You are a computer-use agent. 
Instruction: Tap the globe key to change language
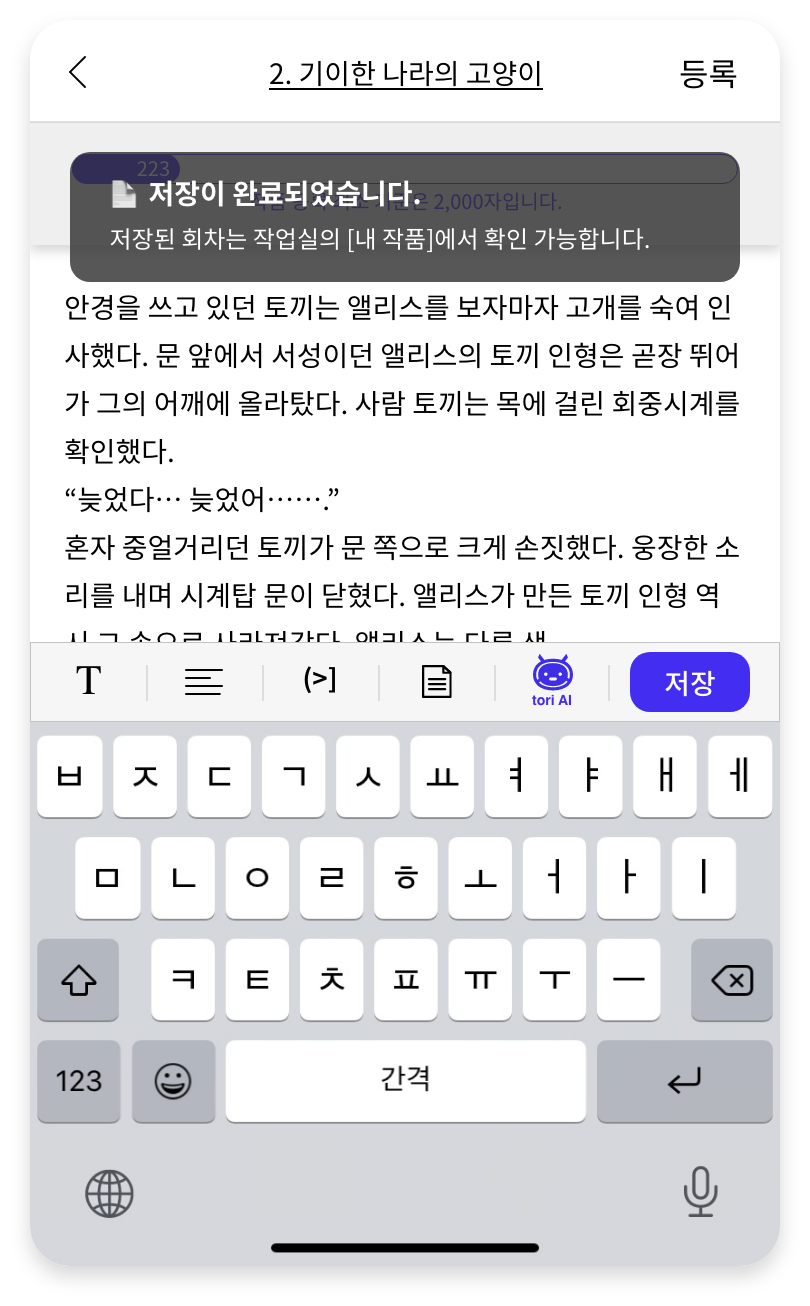[109, 1193]
